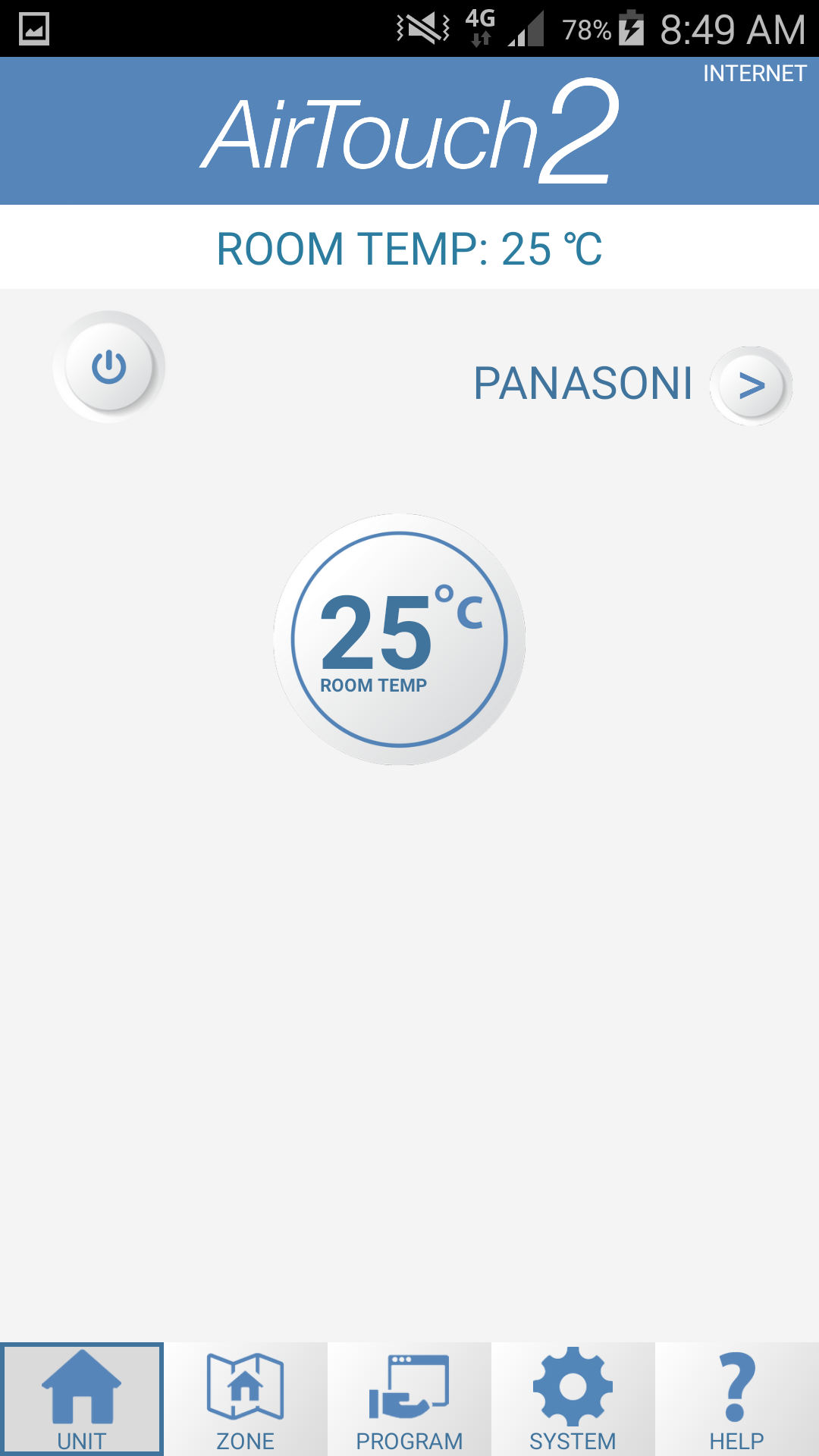
Task: Switch the unit on using the power symbol
Action: [108, 366]
